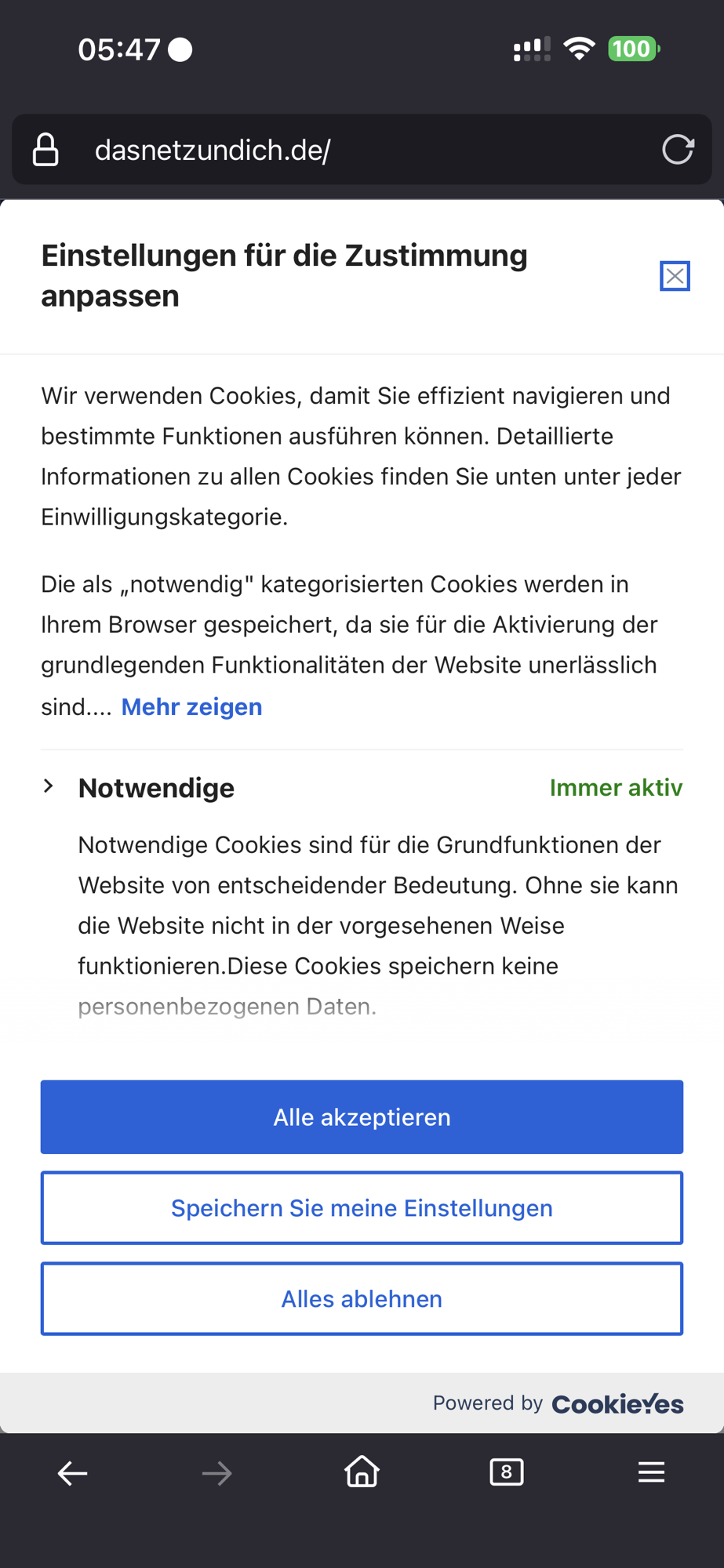Close the consent settings dialog
Viewport: 724px width, 1568px height.
(x=675, y=276)
